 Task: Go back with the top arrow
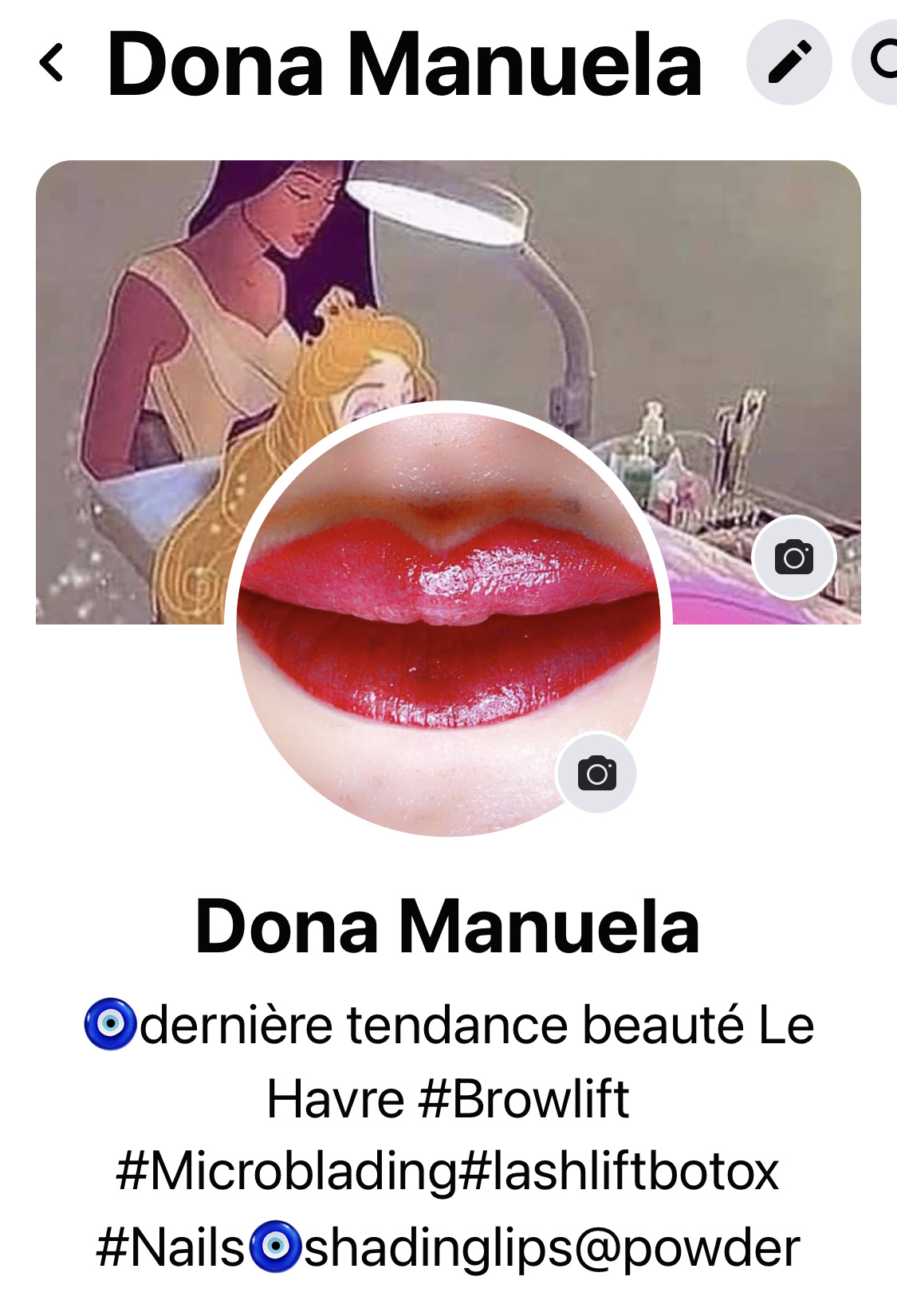(x=52, y=63)
